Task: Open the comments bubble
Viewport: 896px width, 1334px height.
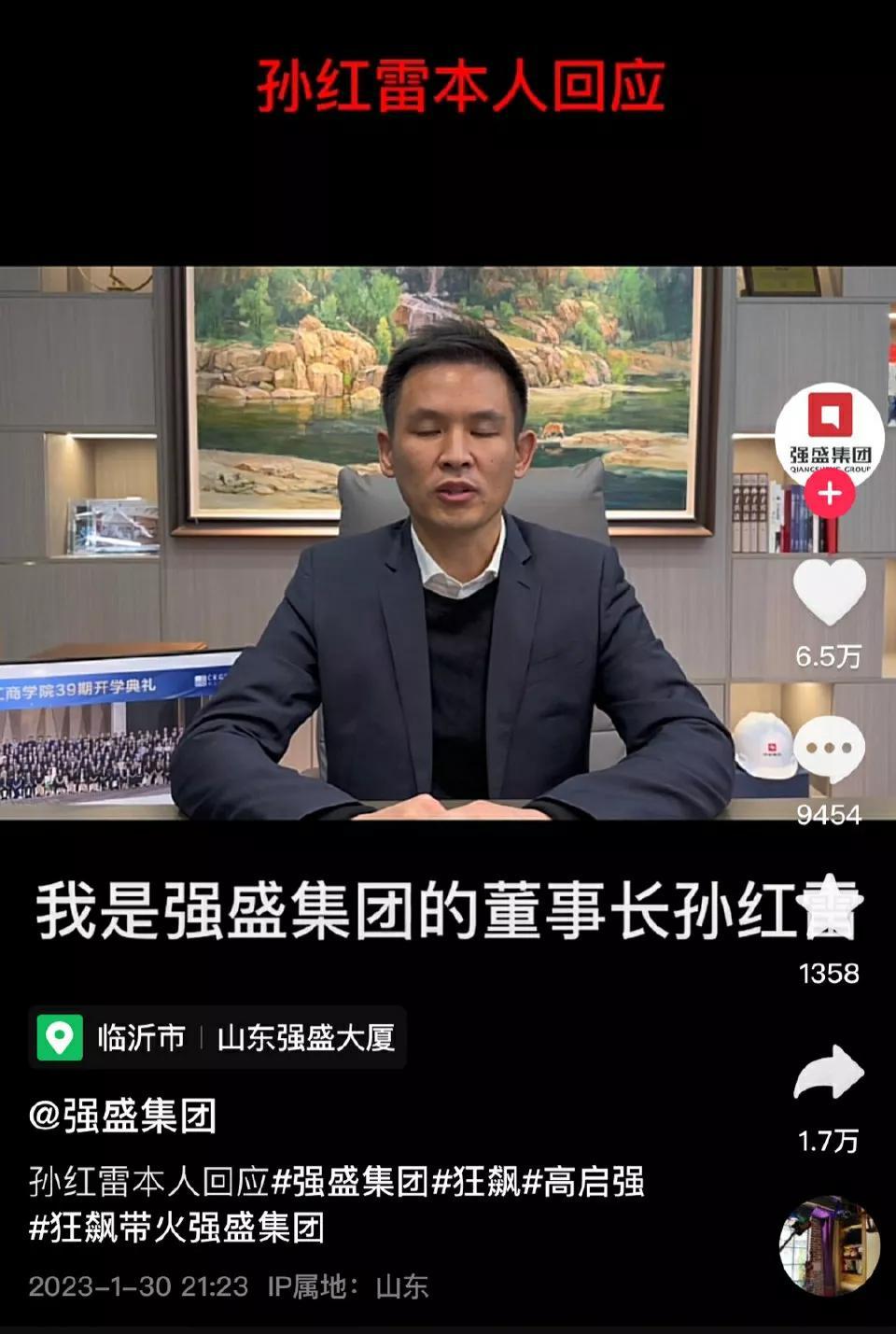Action: [829, 749]
